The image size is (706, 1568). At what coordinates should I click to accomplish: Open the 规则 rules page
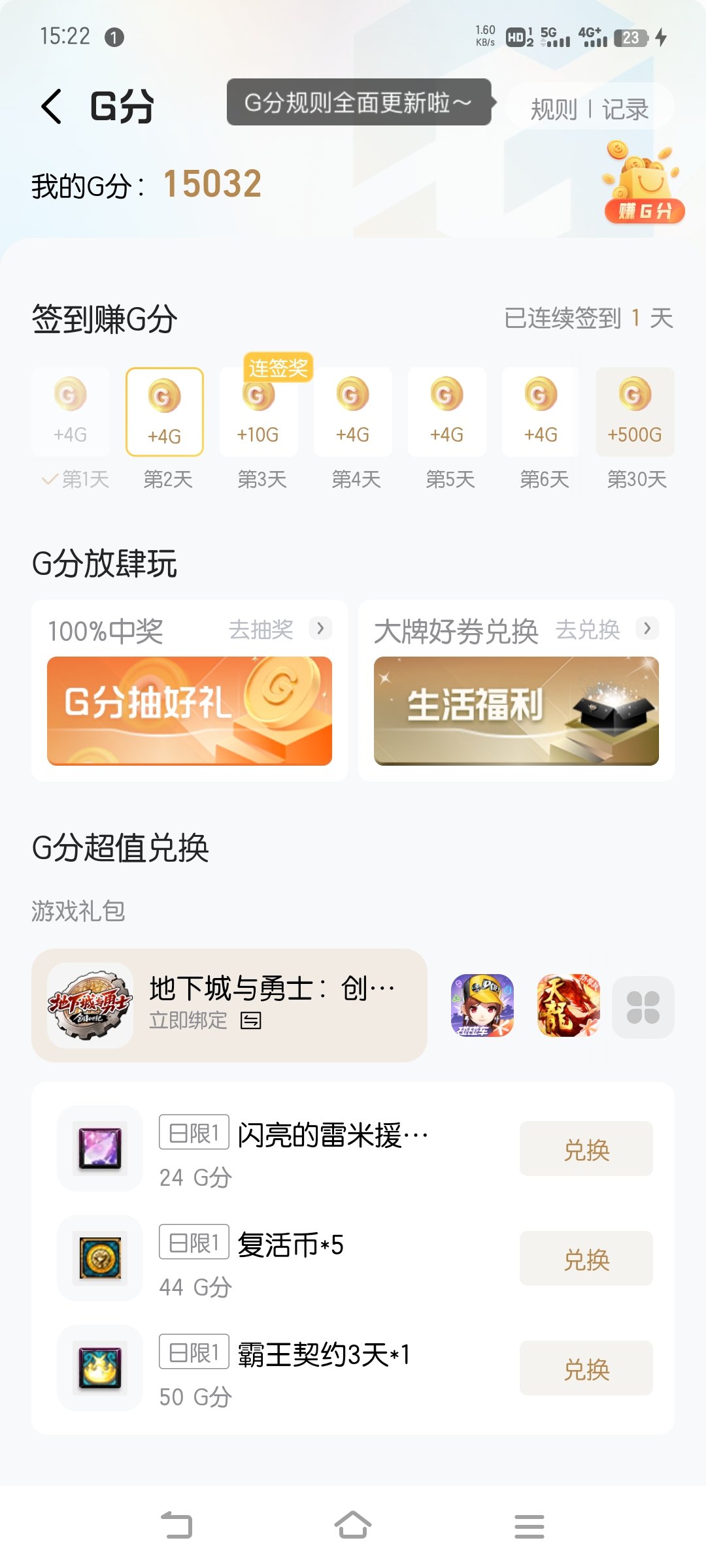pos(553,109)
